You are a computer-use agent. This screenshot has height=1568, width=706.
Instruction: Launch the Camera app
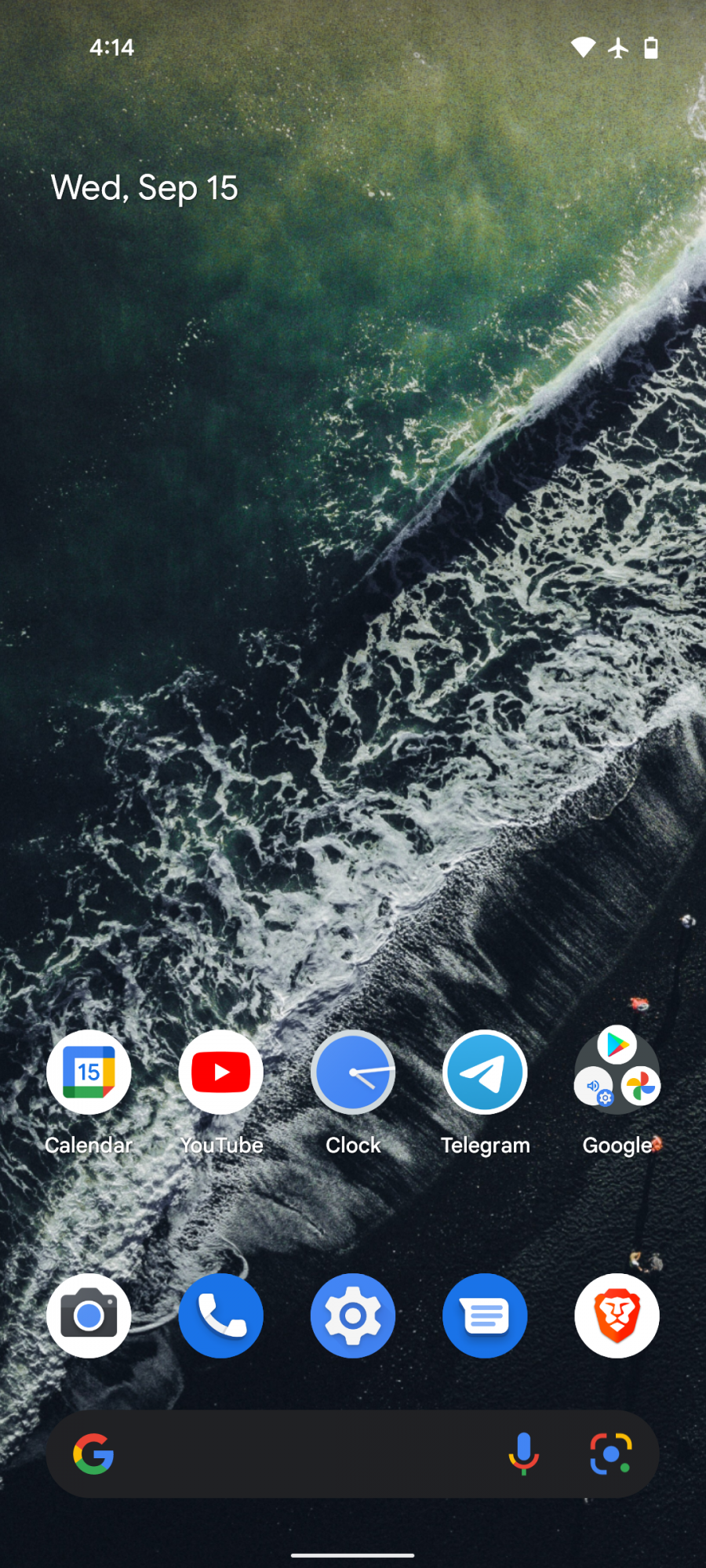pyautogui.click(x=89, y=1316)
